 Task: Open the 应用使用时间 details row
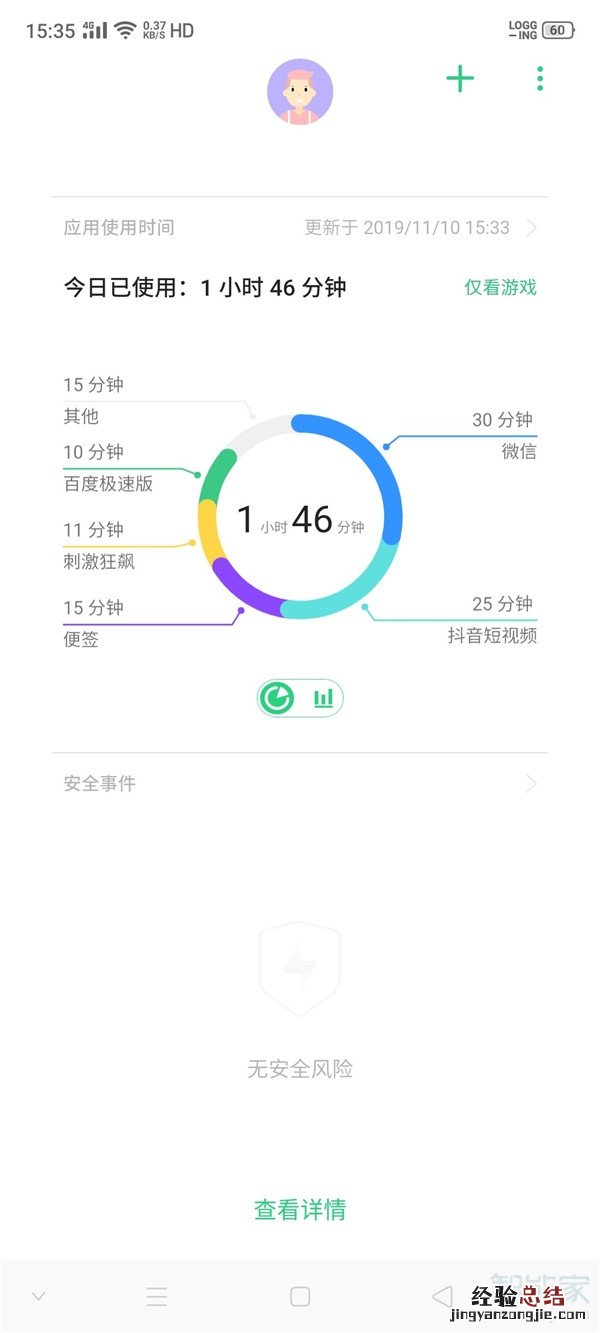(x=300, y=227)
